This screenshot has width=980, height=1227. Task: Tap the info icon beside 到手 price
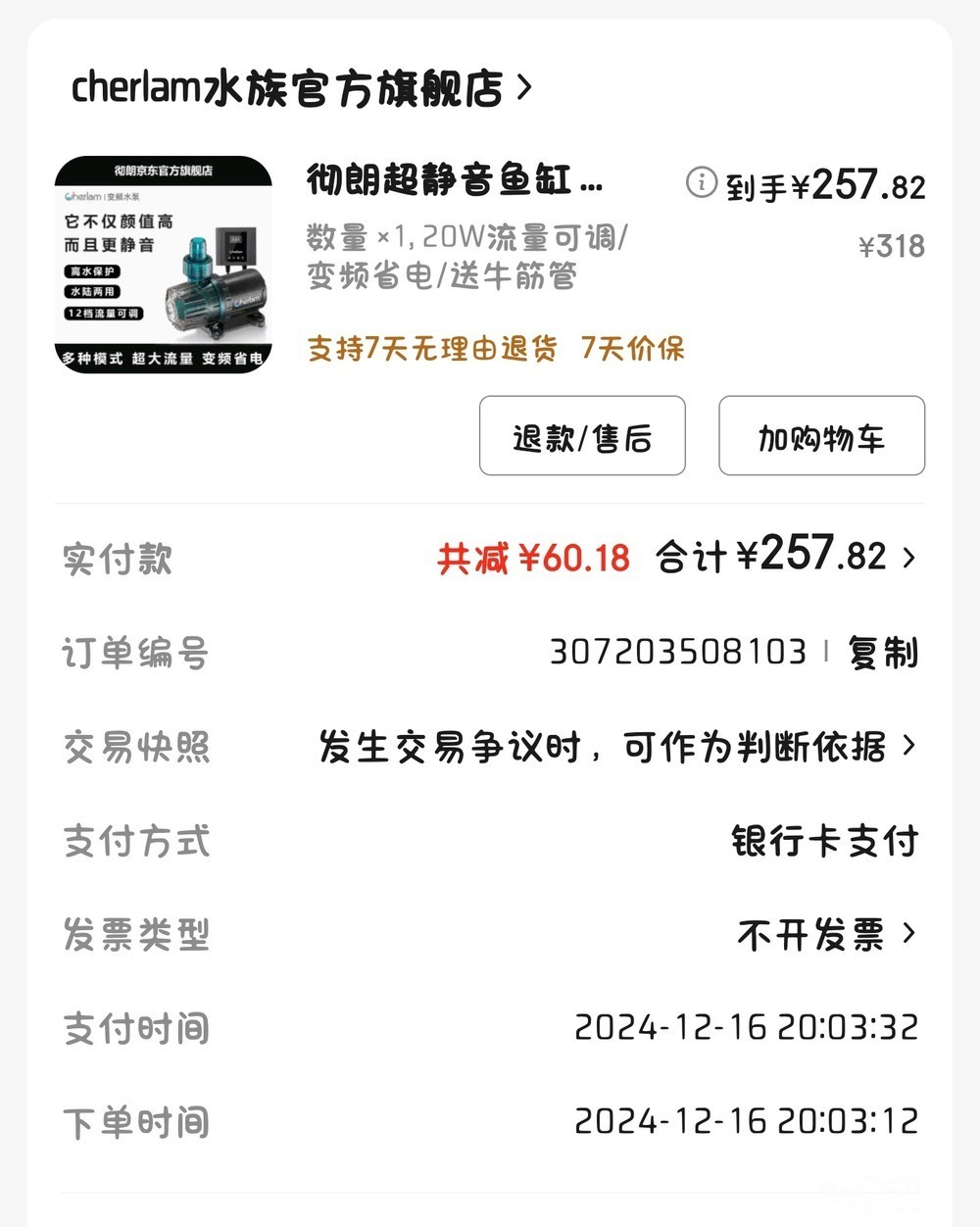click(701, 182)
